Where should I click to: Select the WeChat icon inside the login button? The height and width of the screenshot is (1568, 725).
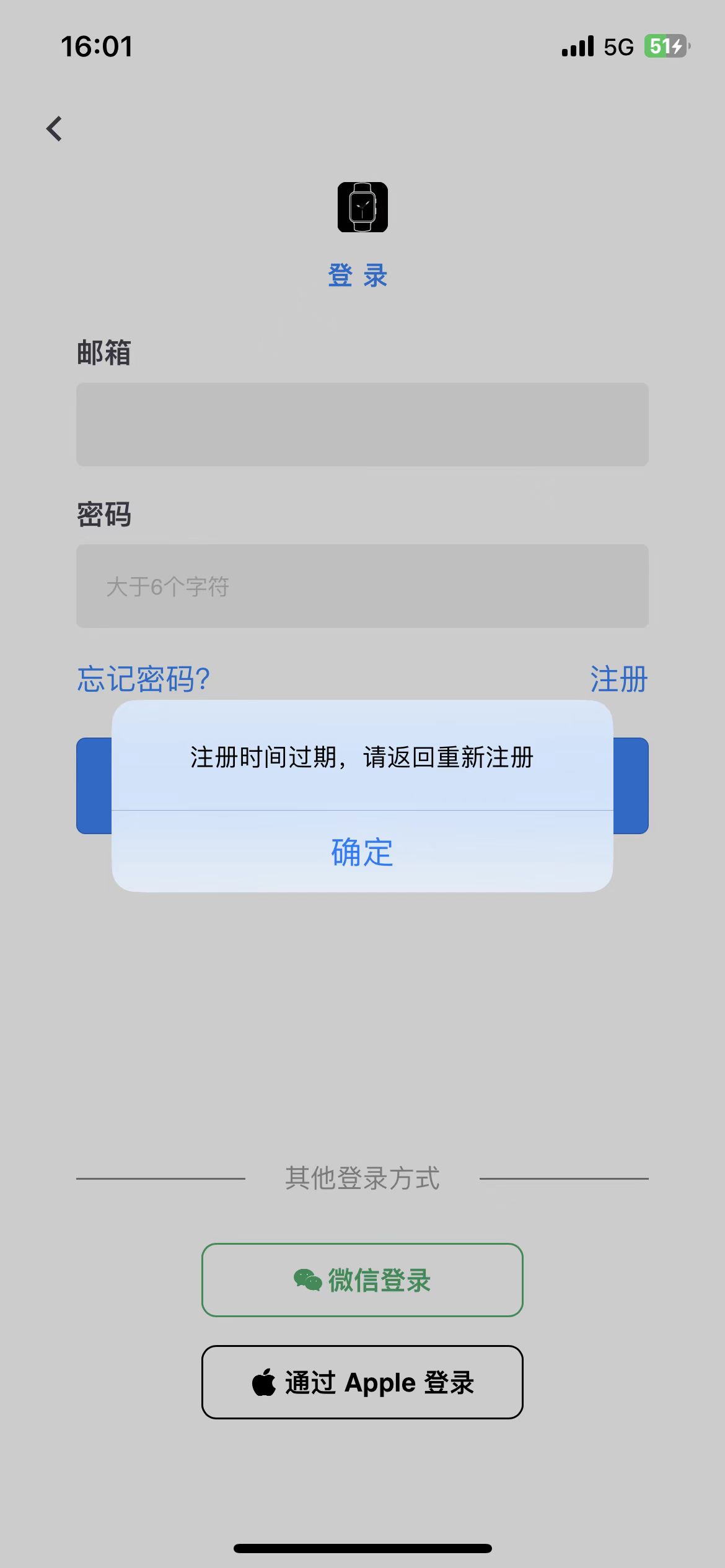(308, 1280)
